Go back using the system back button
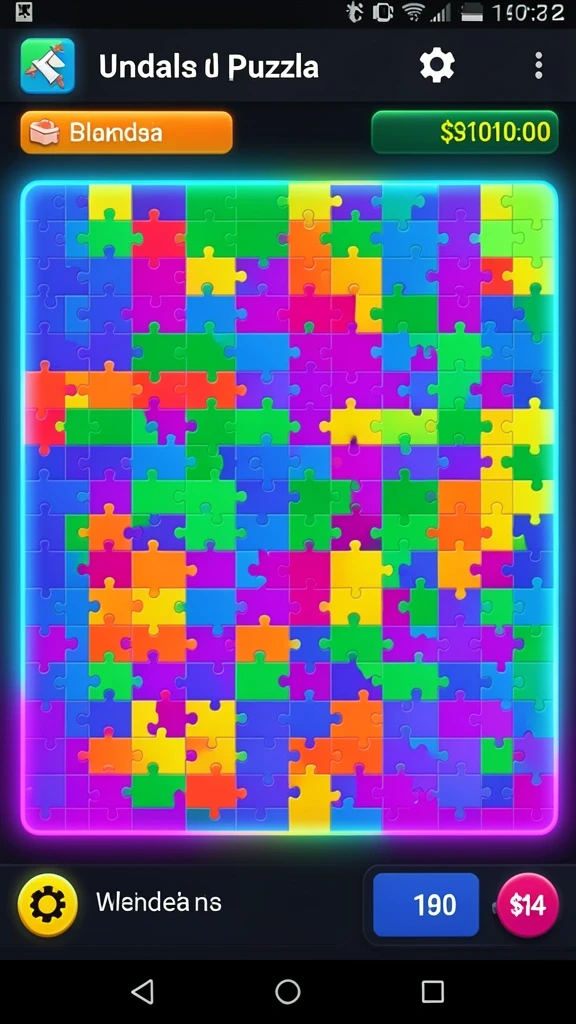 [143, 991]
